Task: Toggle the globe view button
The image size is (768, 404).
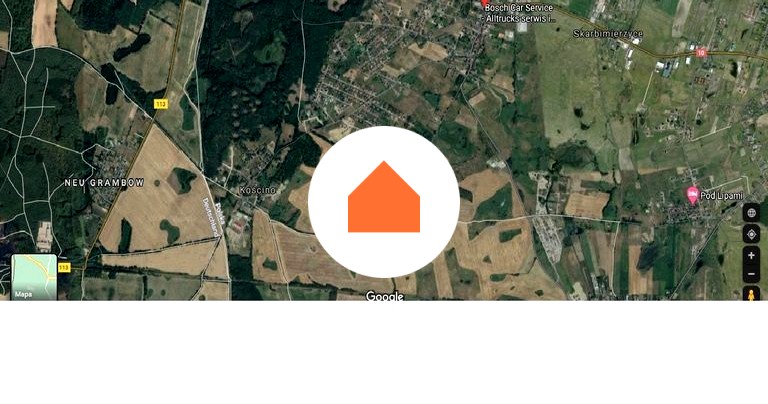Action: pos(751,213)
